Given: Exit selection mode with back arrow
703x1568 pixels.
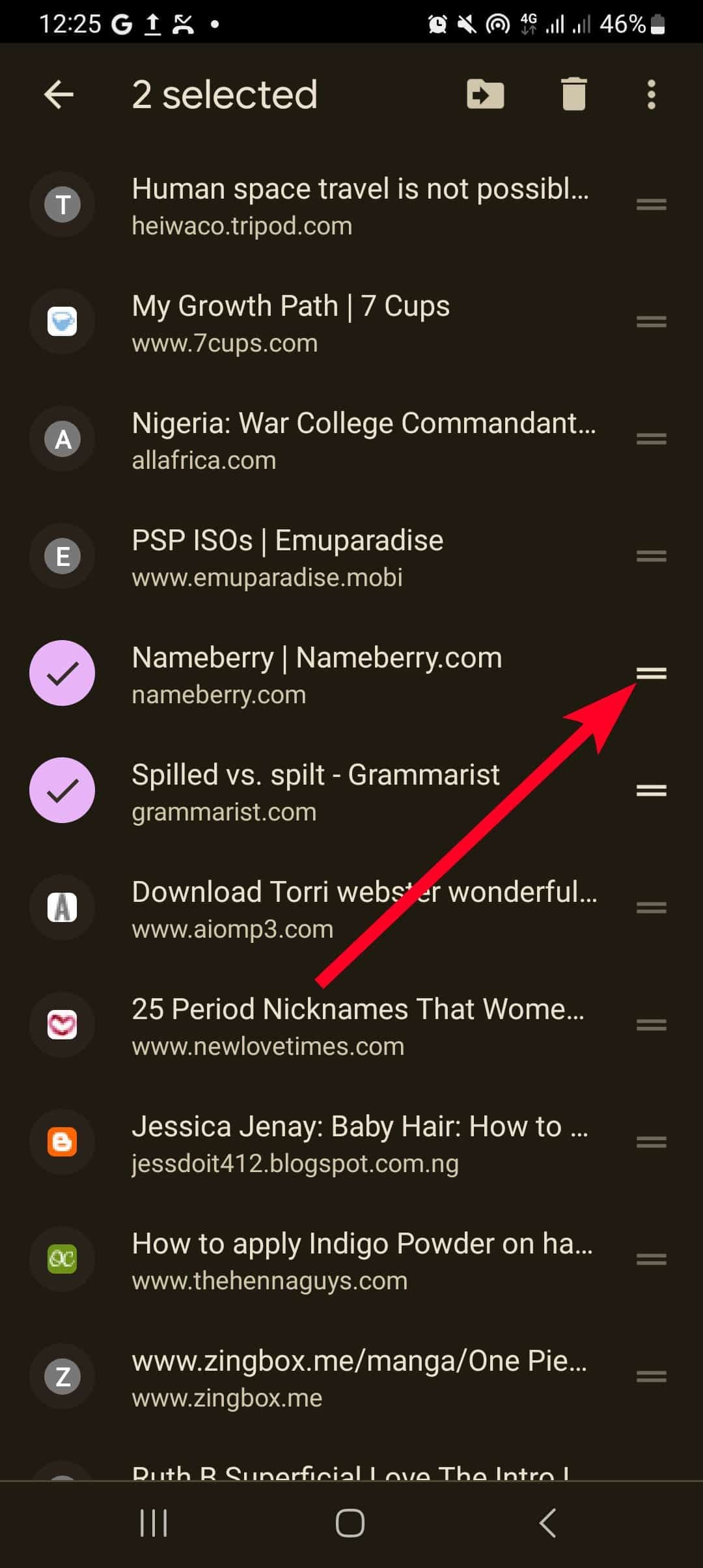Looking at the screenshot, I should click(x=59, y=94).
